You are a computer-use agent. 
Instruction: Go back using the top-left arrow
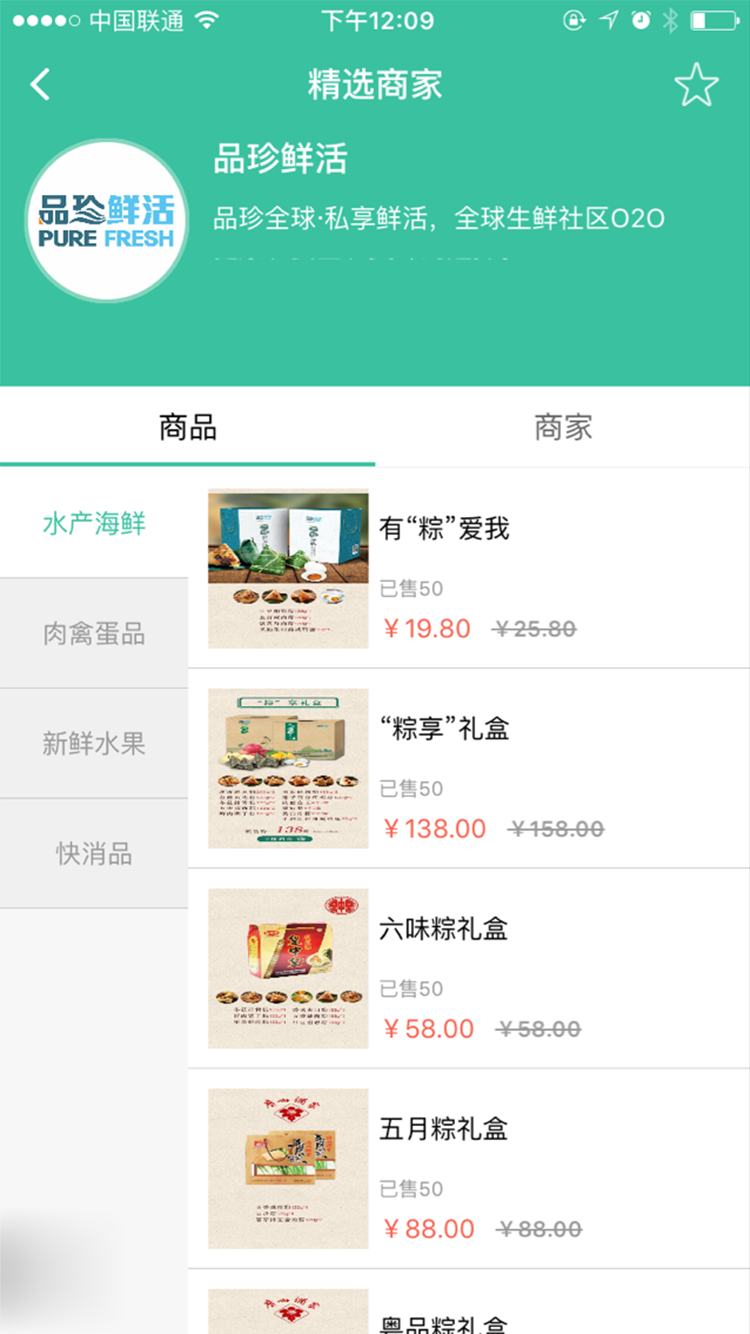coord(40,85)
